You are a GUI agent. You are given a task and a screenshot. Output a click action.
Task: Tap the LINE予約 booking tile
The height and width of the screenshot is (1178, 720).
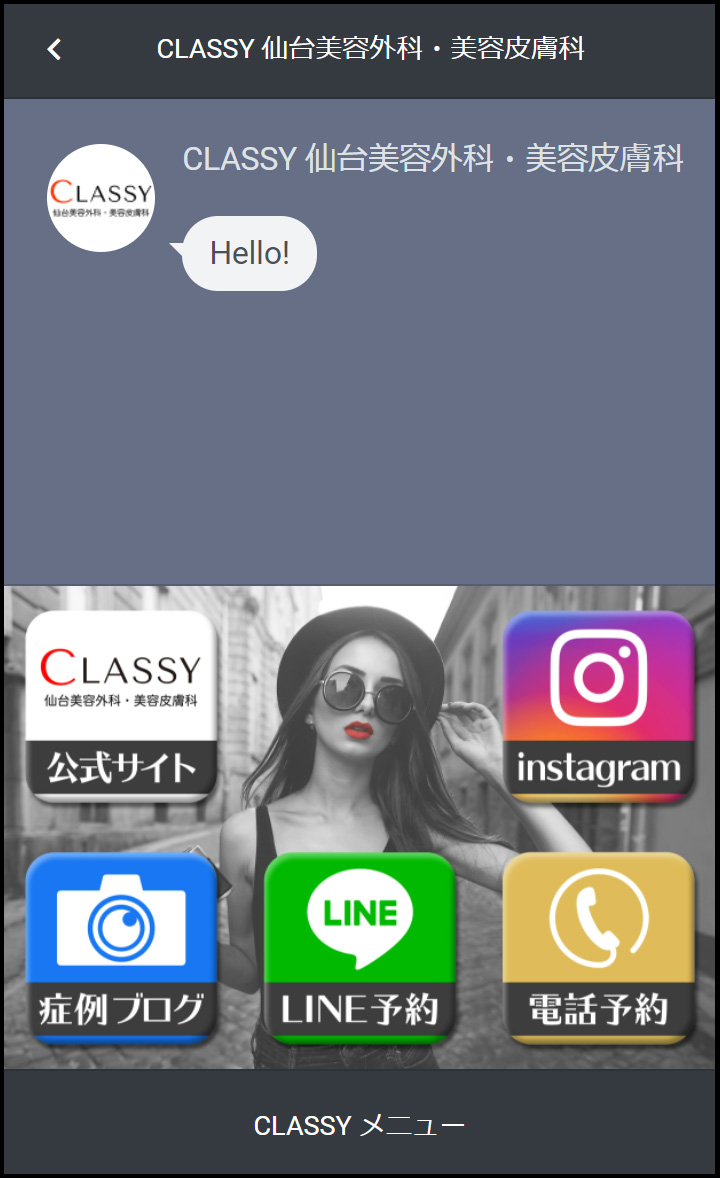pos(360,948)
